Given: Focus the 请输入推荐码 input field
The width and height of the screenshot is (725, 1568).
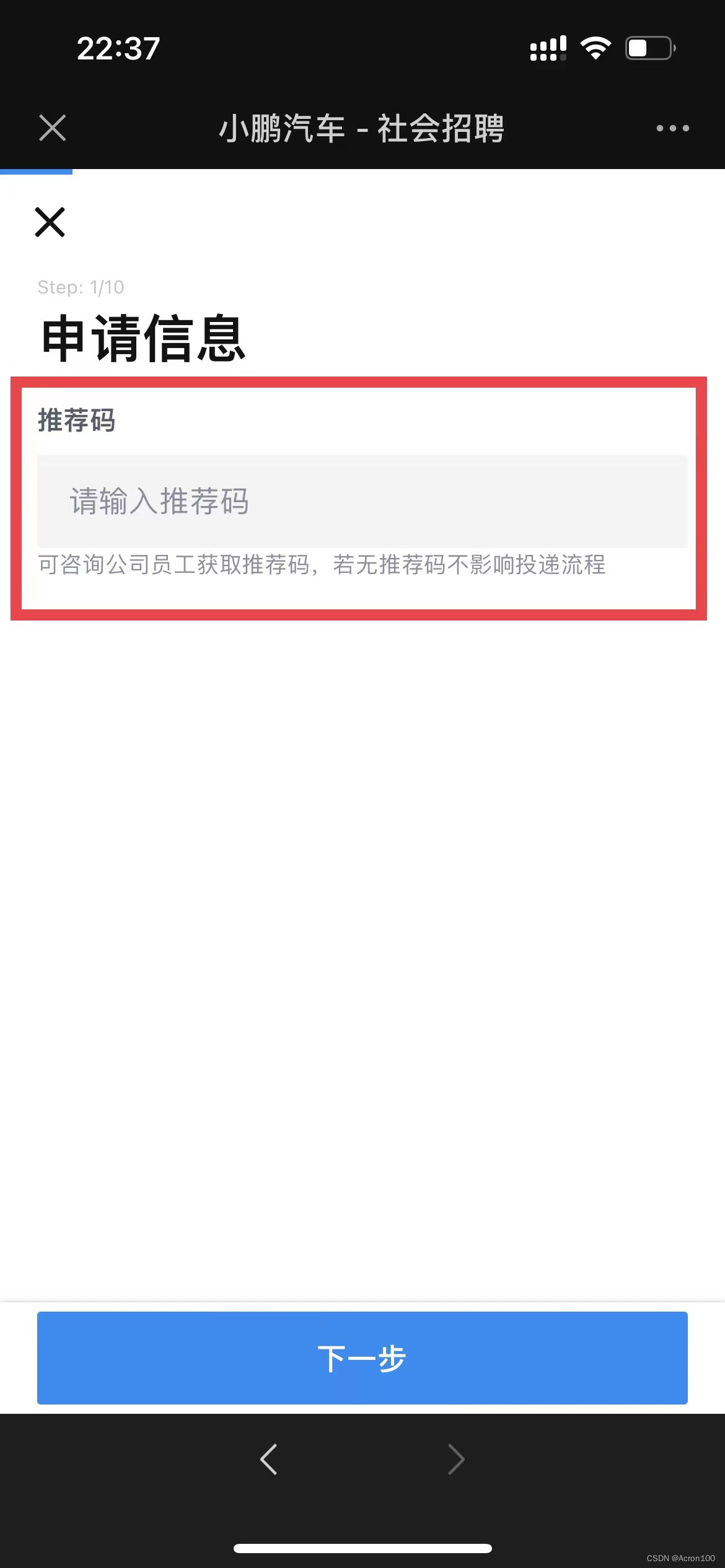Looking at the screenshot, I should 362,502.
